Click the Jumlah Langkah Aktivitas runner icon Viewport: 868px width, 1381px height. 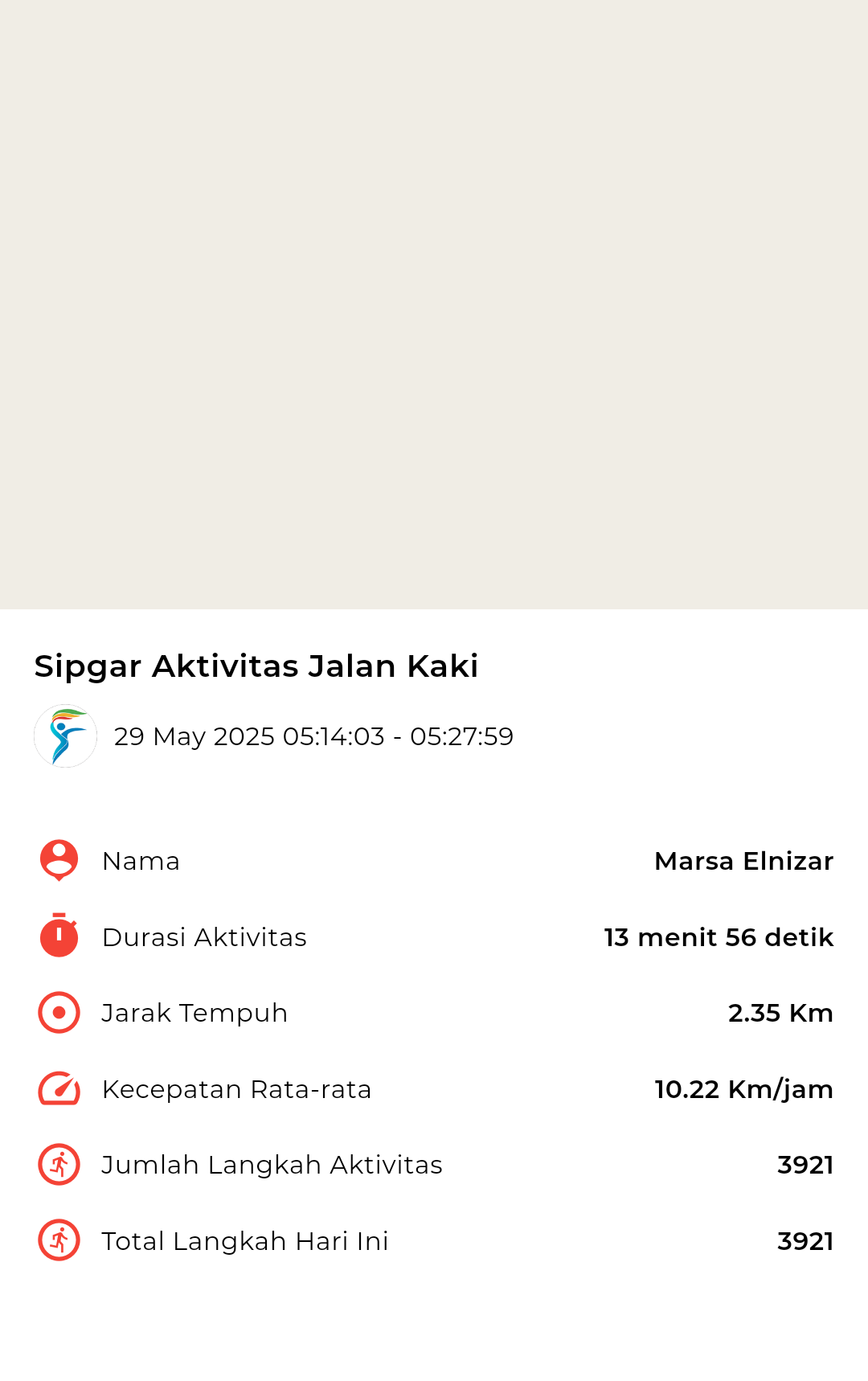tap(58, 1164)
